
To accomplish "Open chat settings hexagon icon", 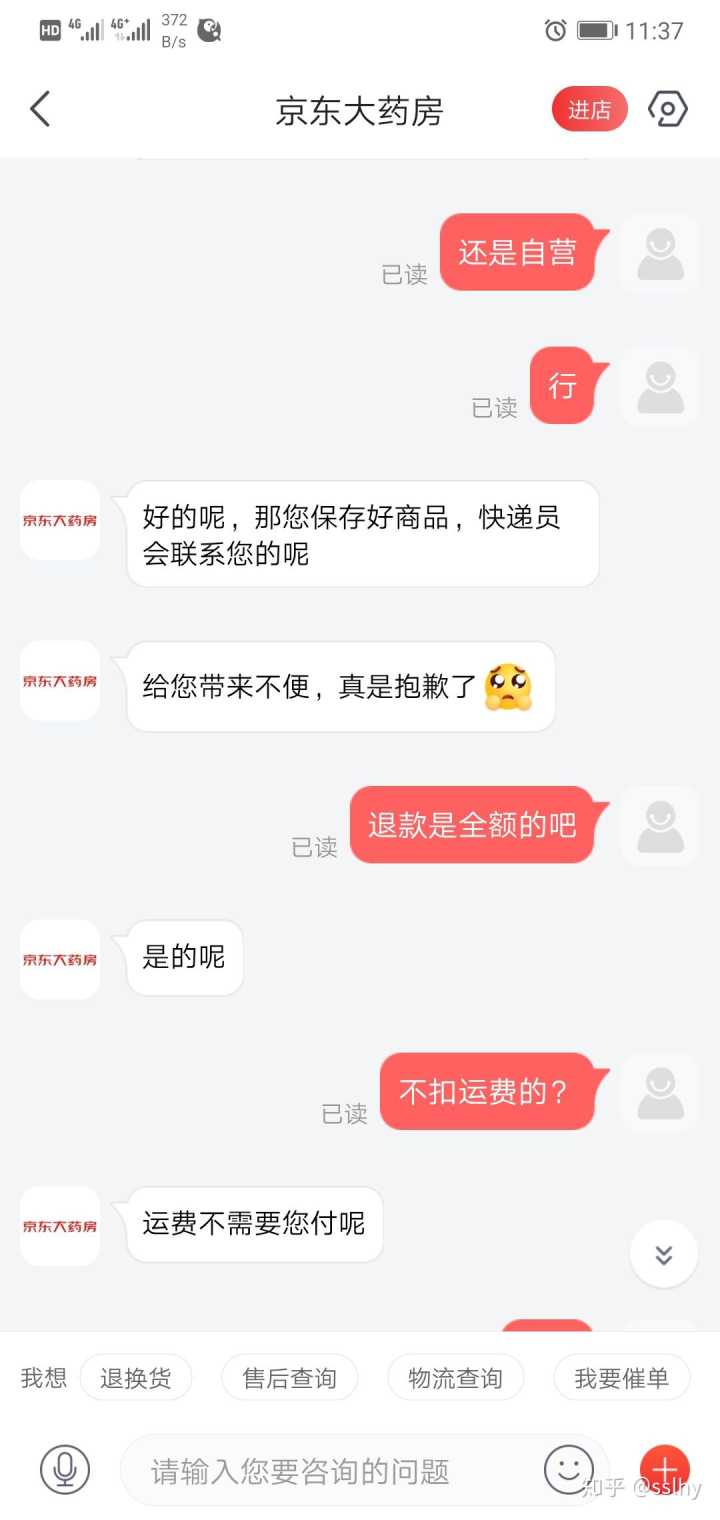I will click(668, 109).
